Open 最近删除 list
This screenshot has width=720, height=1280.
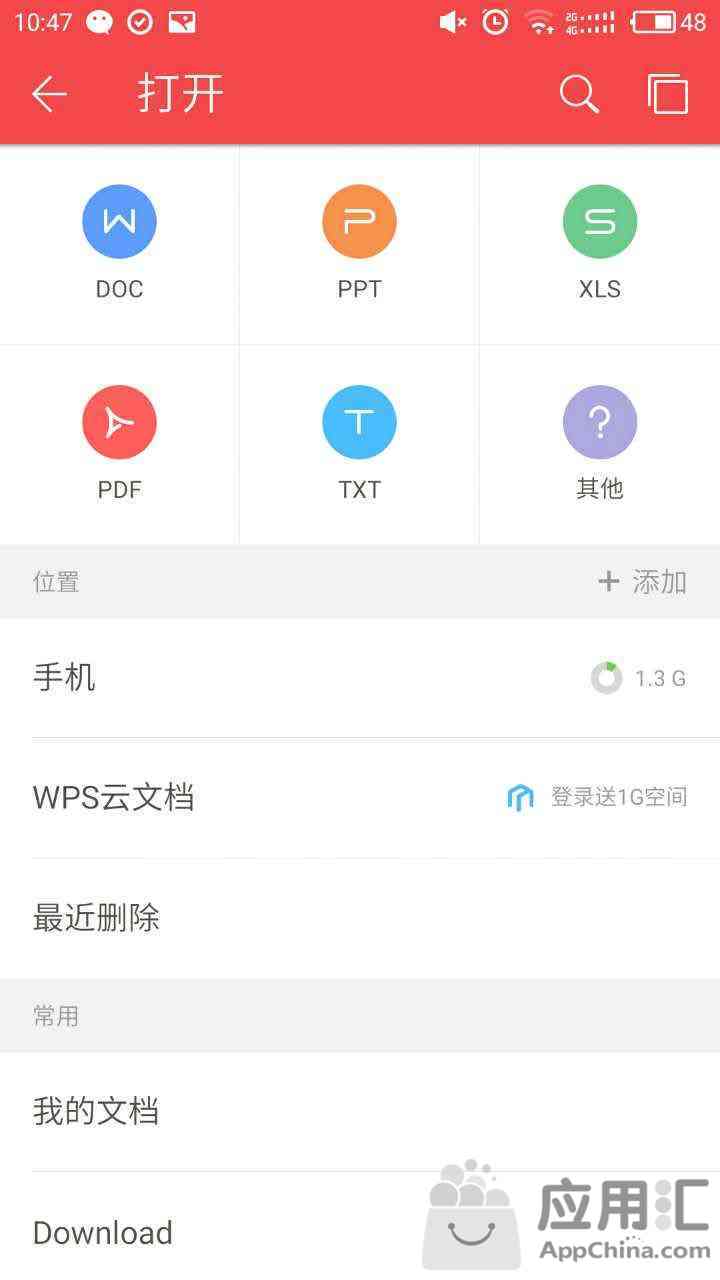(360, 918)
